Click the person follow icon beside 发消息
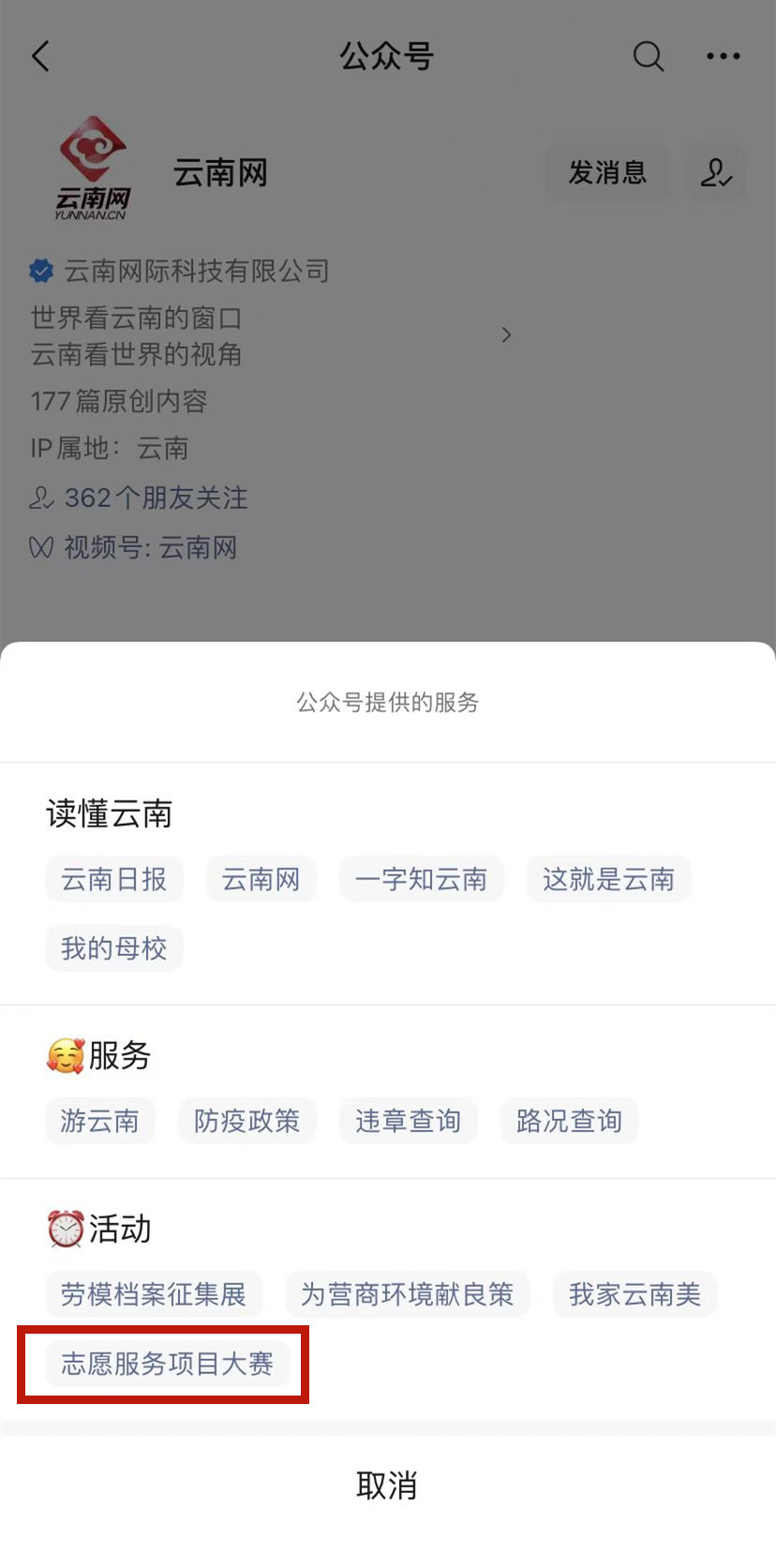 716,172
